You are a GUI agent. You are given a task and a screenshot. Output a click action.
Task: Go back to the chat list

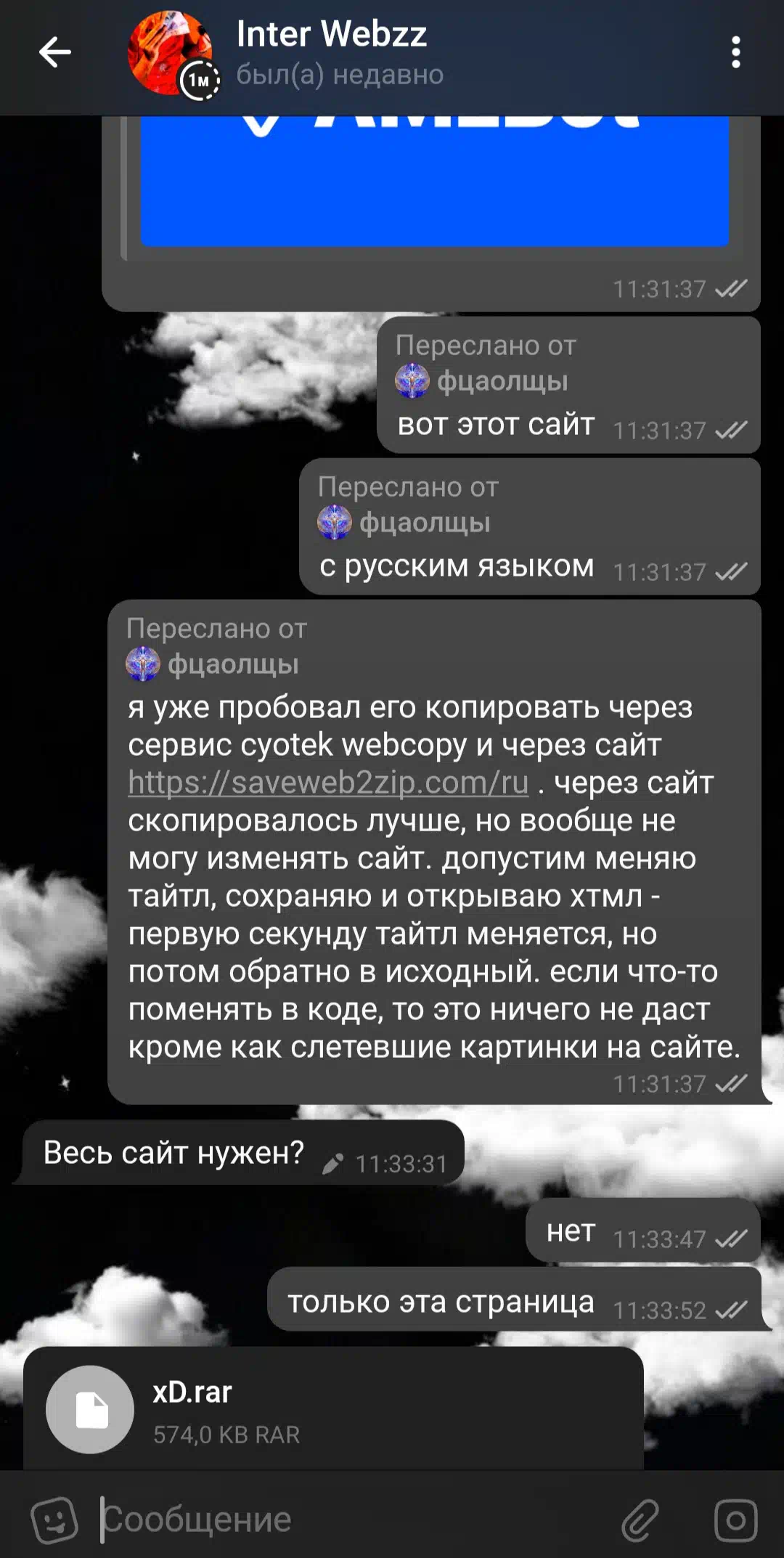[x=54, y=52]
